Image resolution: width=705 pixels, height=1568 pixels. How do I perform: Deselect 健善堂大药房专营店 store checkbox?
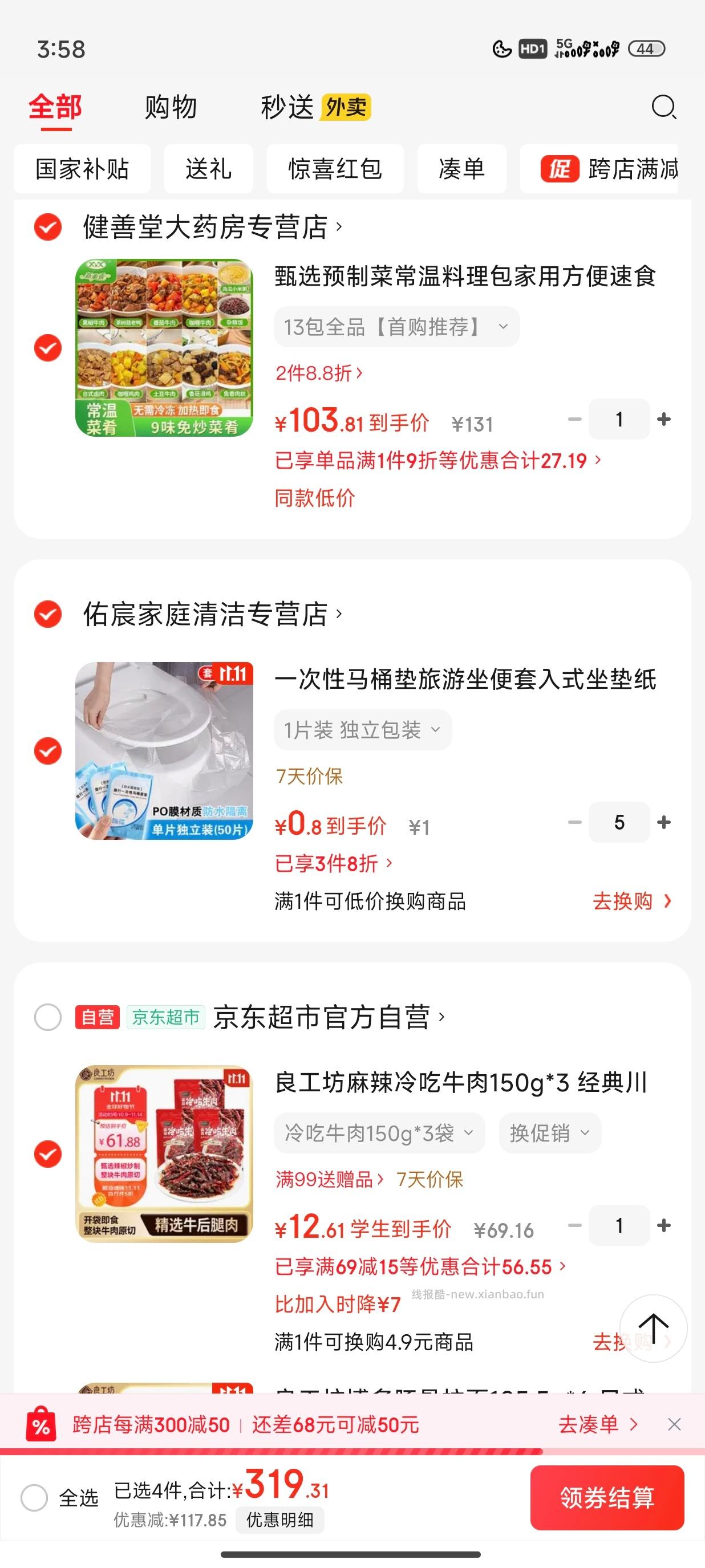[x=47, y=228]
